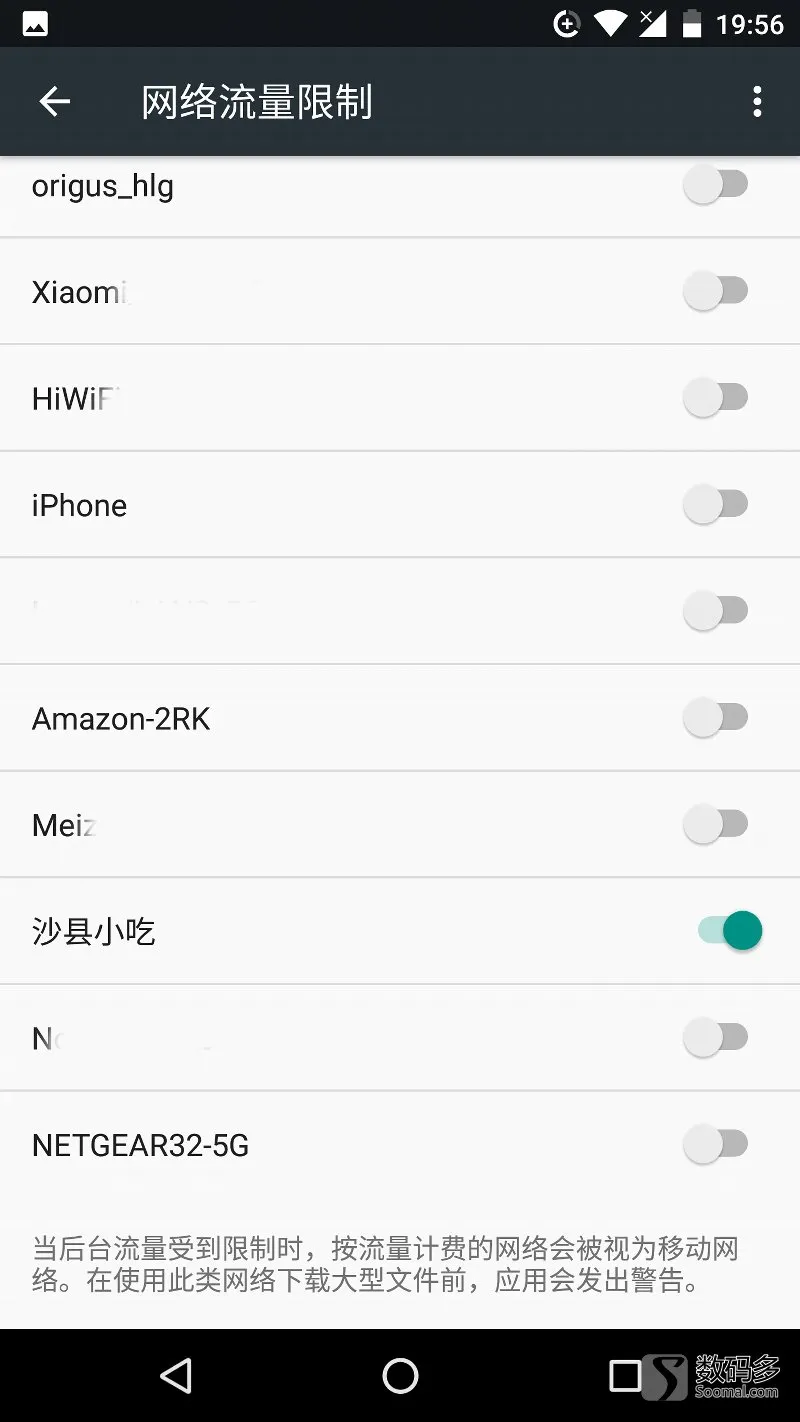Toggle the Xiaomi network switch
This screenshot has width=800, height=1422.
pos(716,291)
